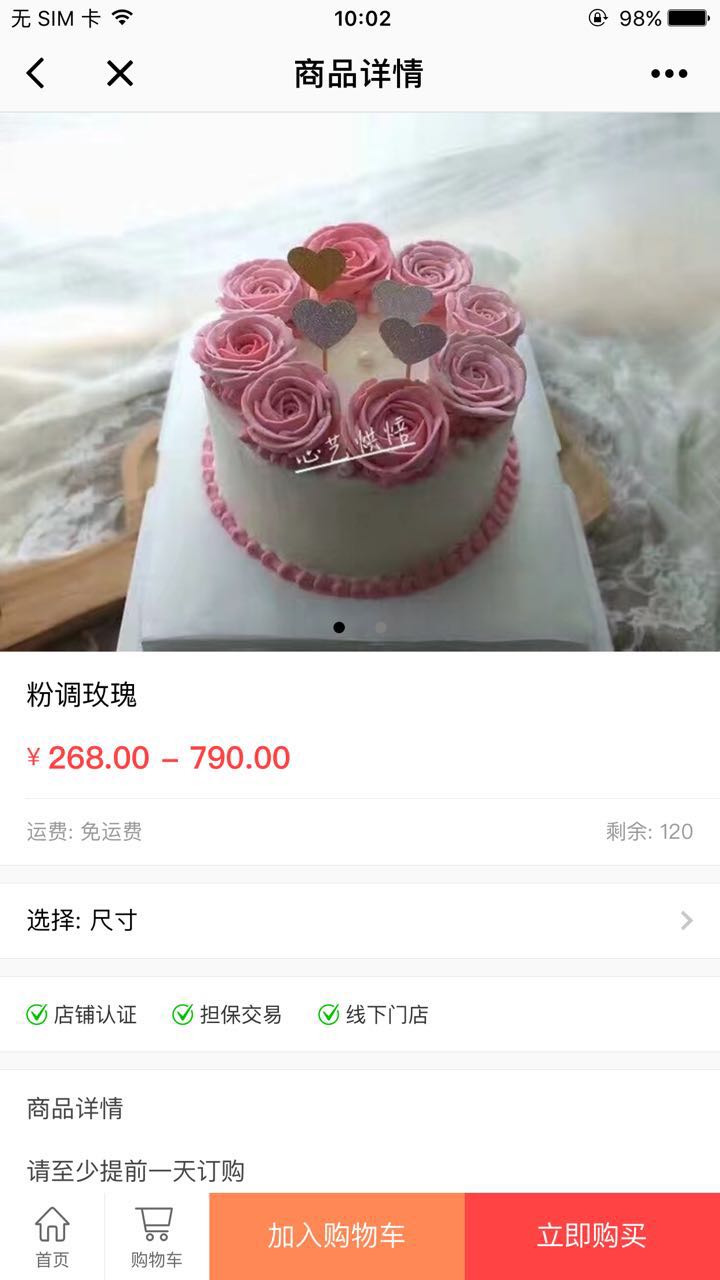Go to the 首页 home tab

[52, 1236]
